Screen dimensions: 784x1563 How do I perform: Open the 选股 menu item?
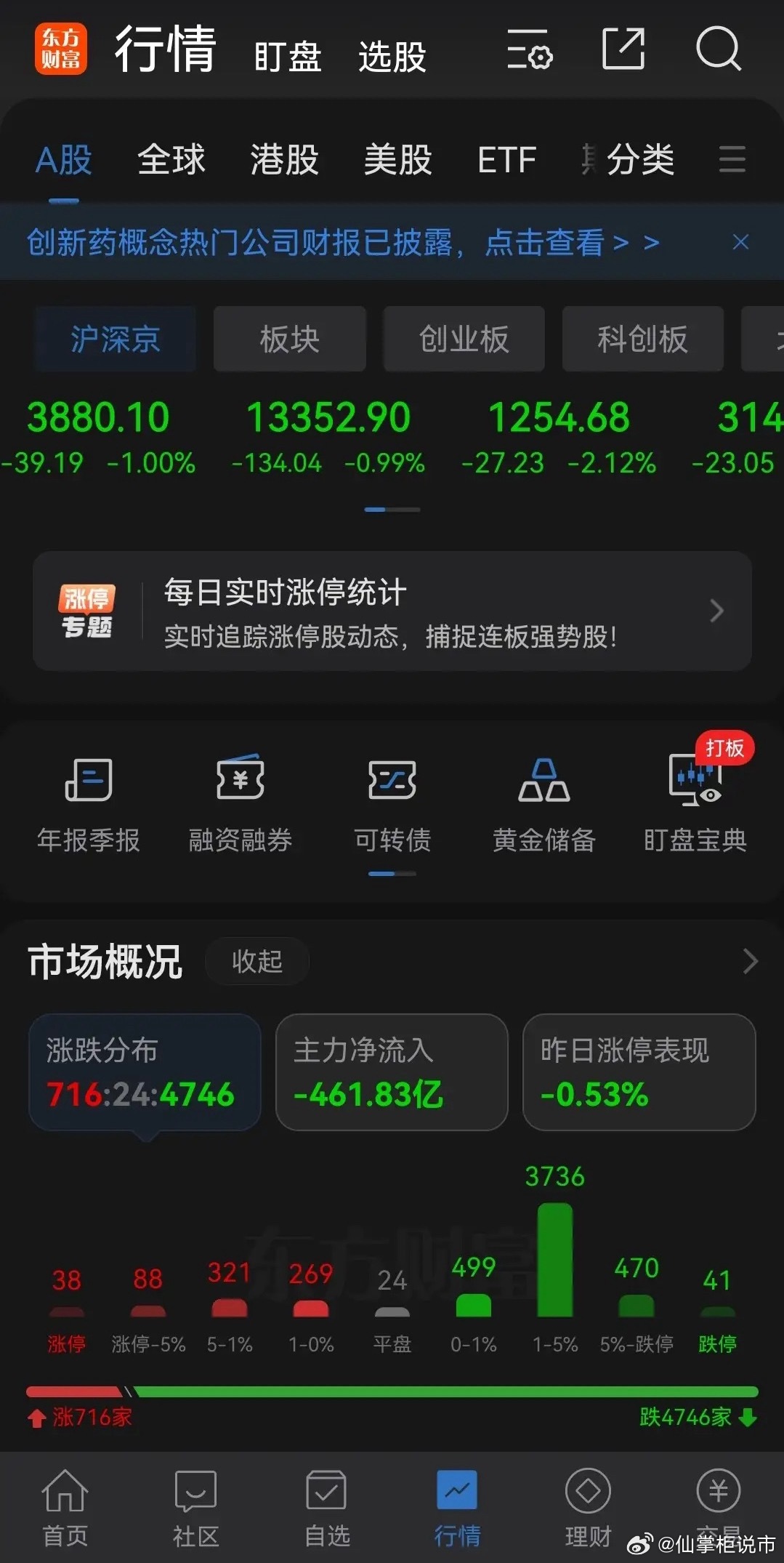click(392, 57)
